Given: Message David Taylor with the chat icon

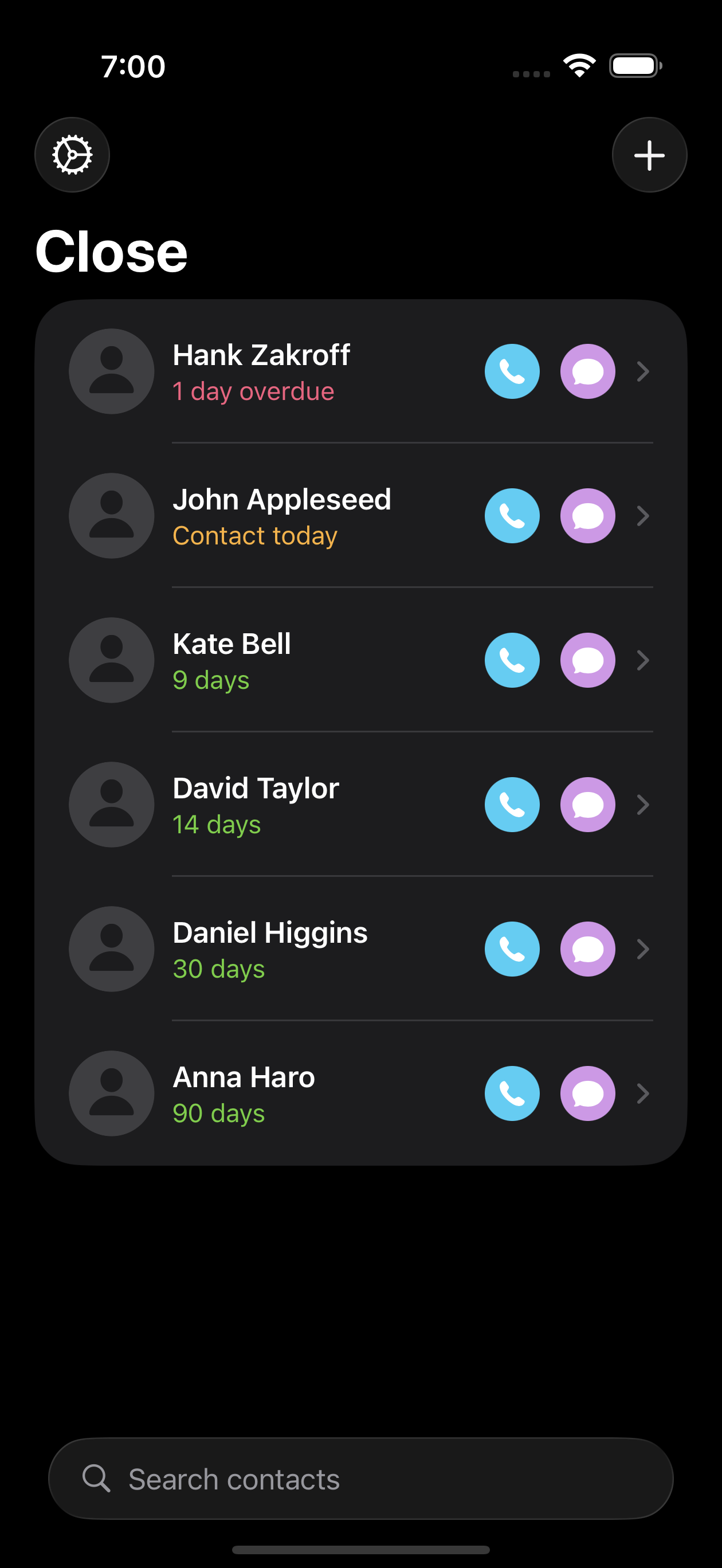Looking at the screenshot, I should point(587,804).
